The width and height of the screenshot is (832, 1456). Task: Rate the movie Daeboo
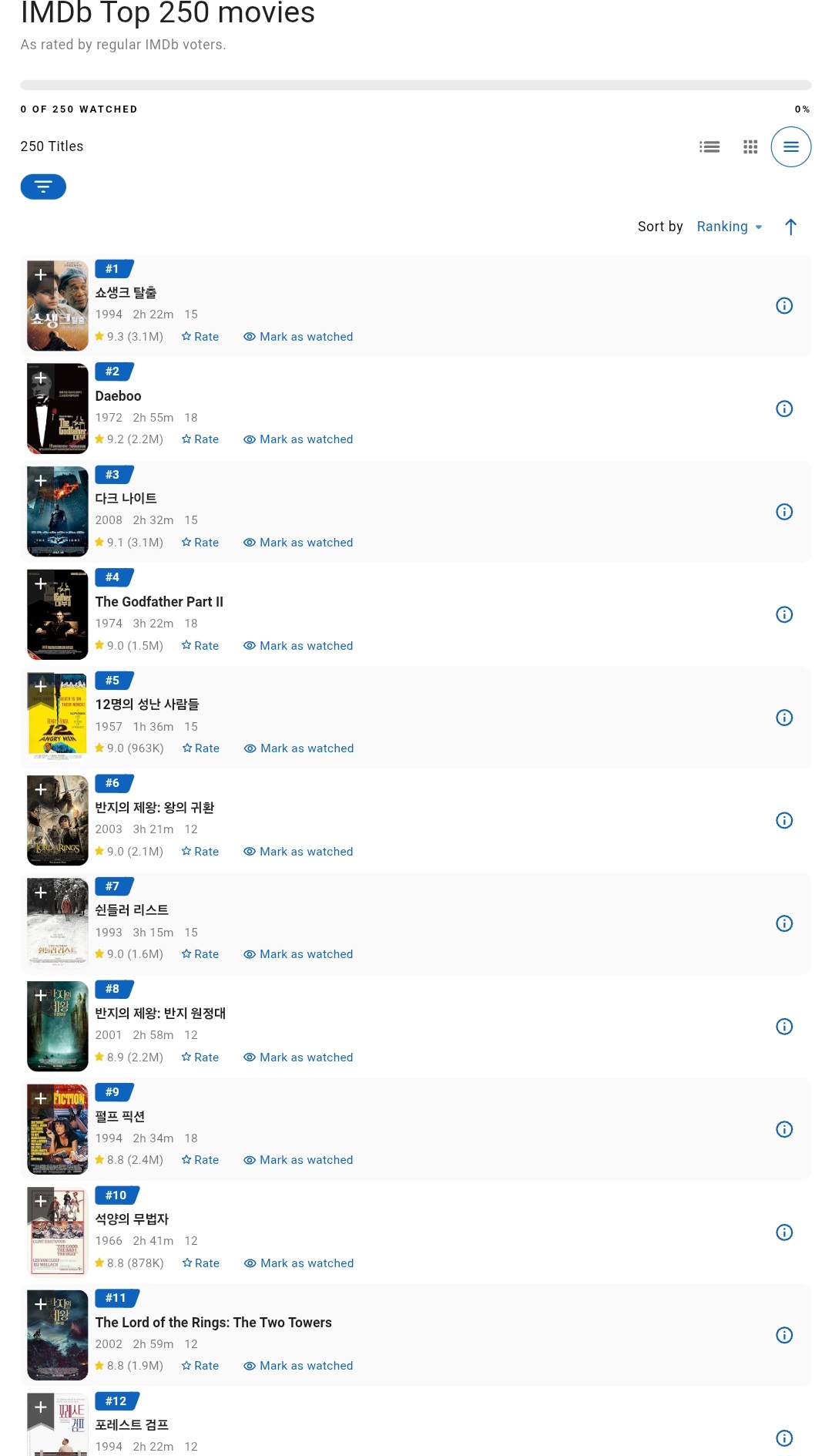coord(200,439)
